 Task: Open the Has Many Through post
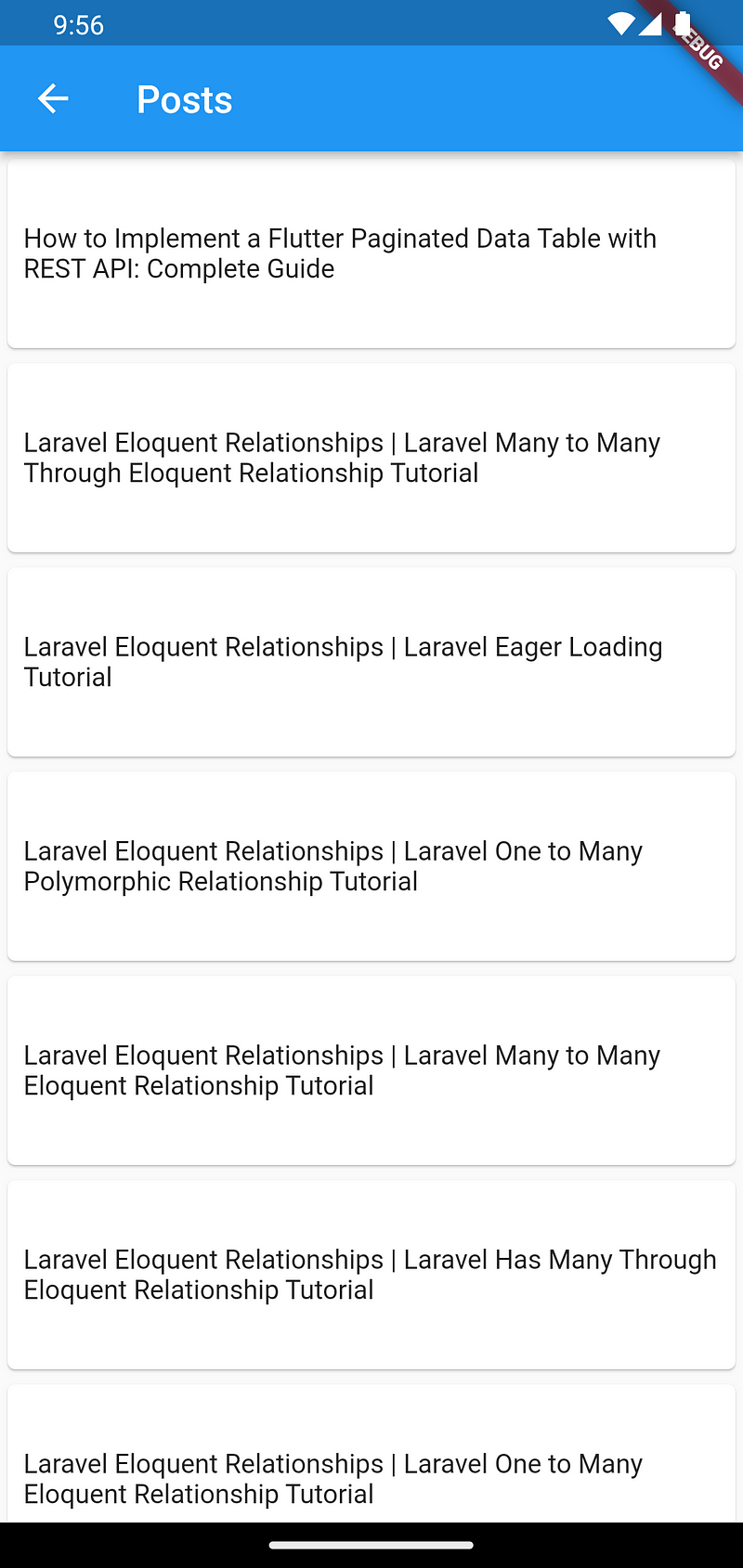(371, 1275)
